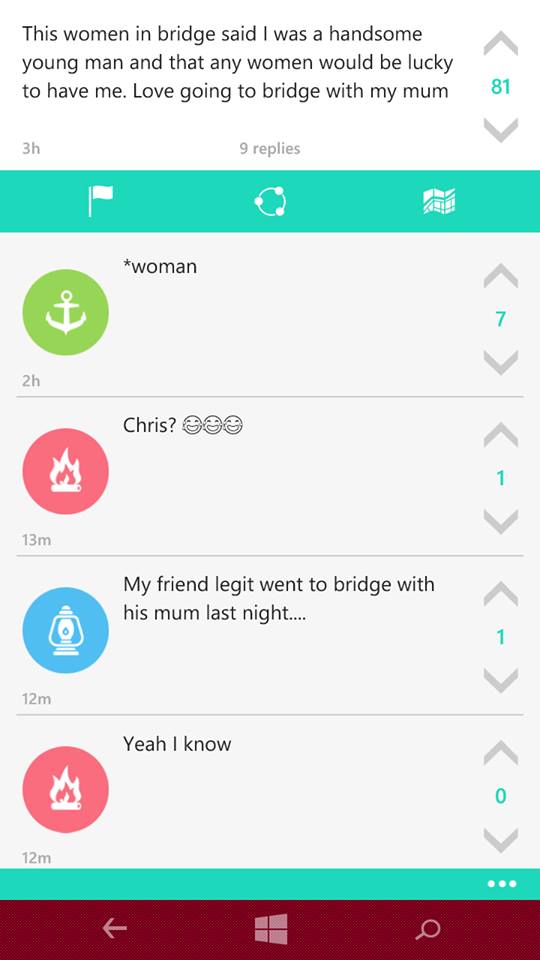Expand the three-dot app bar menu
This screenshot has height=960, width=540.
click(x=502, y=883)
